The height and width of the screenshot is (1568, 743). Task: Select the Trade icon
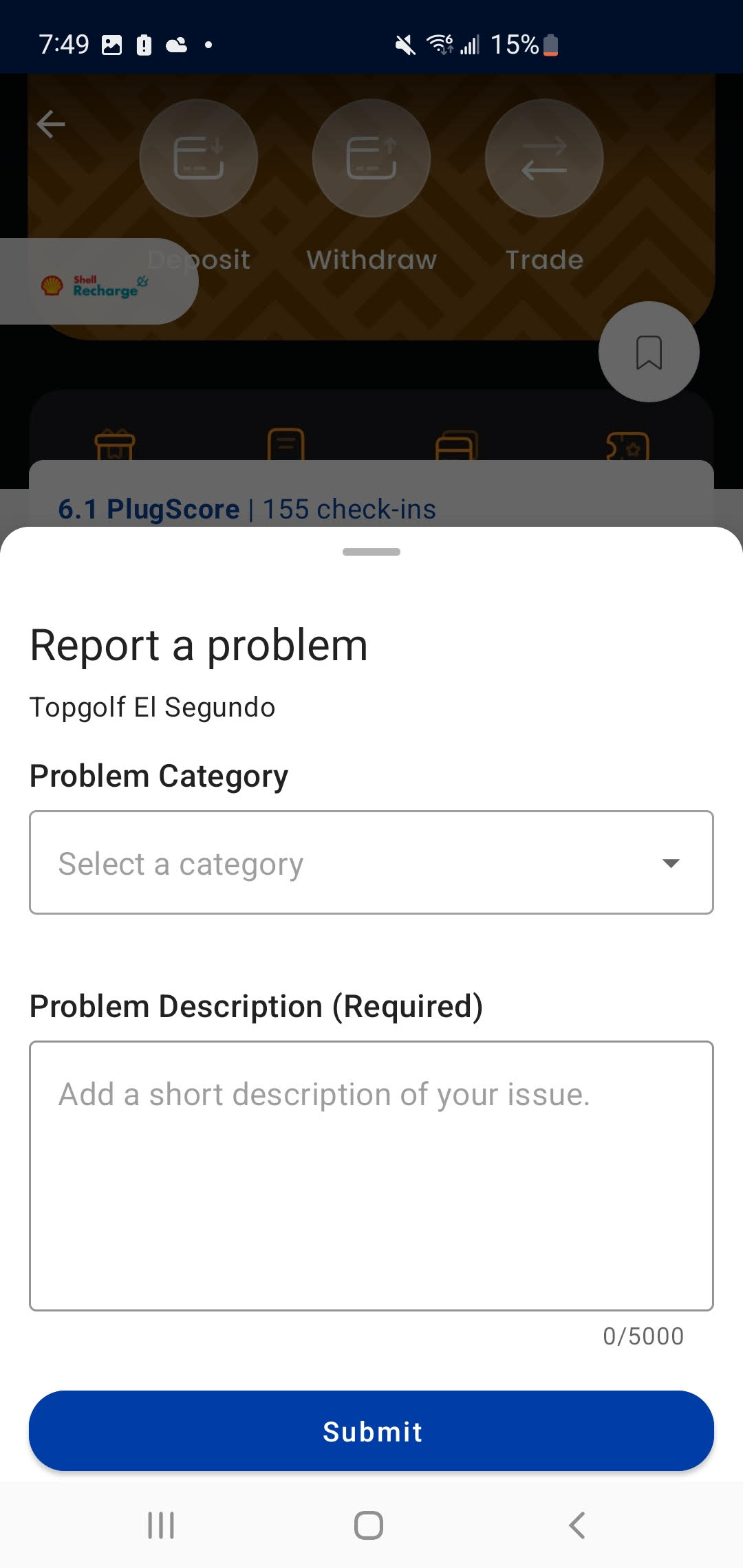tap(543, 157)
